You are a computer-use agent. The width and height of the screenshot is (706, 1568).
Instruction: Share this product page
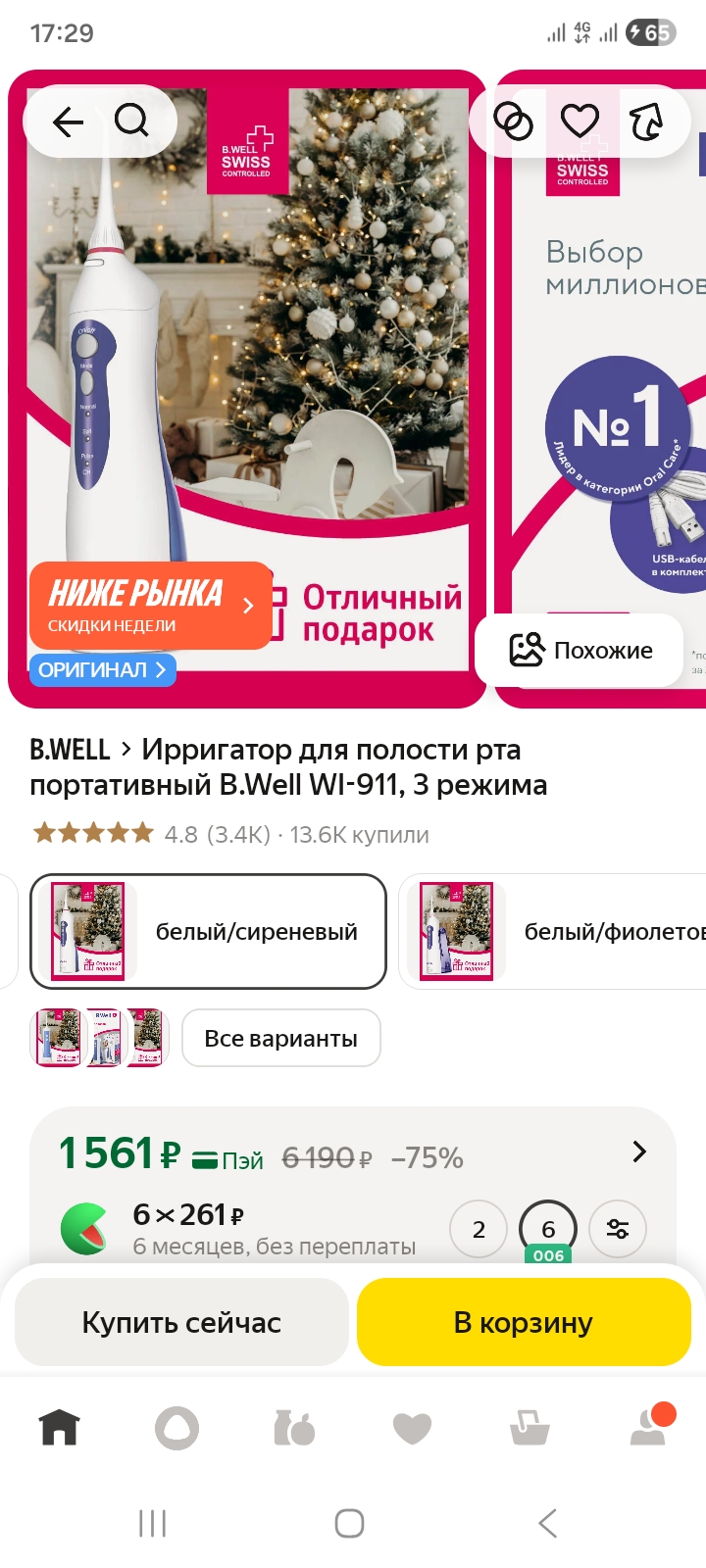646,122
